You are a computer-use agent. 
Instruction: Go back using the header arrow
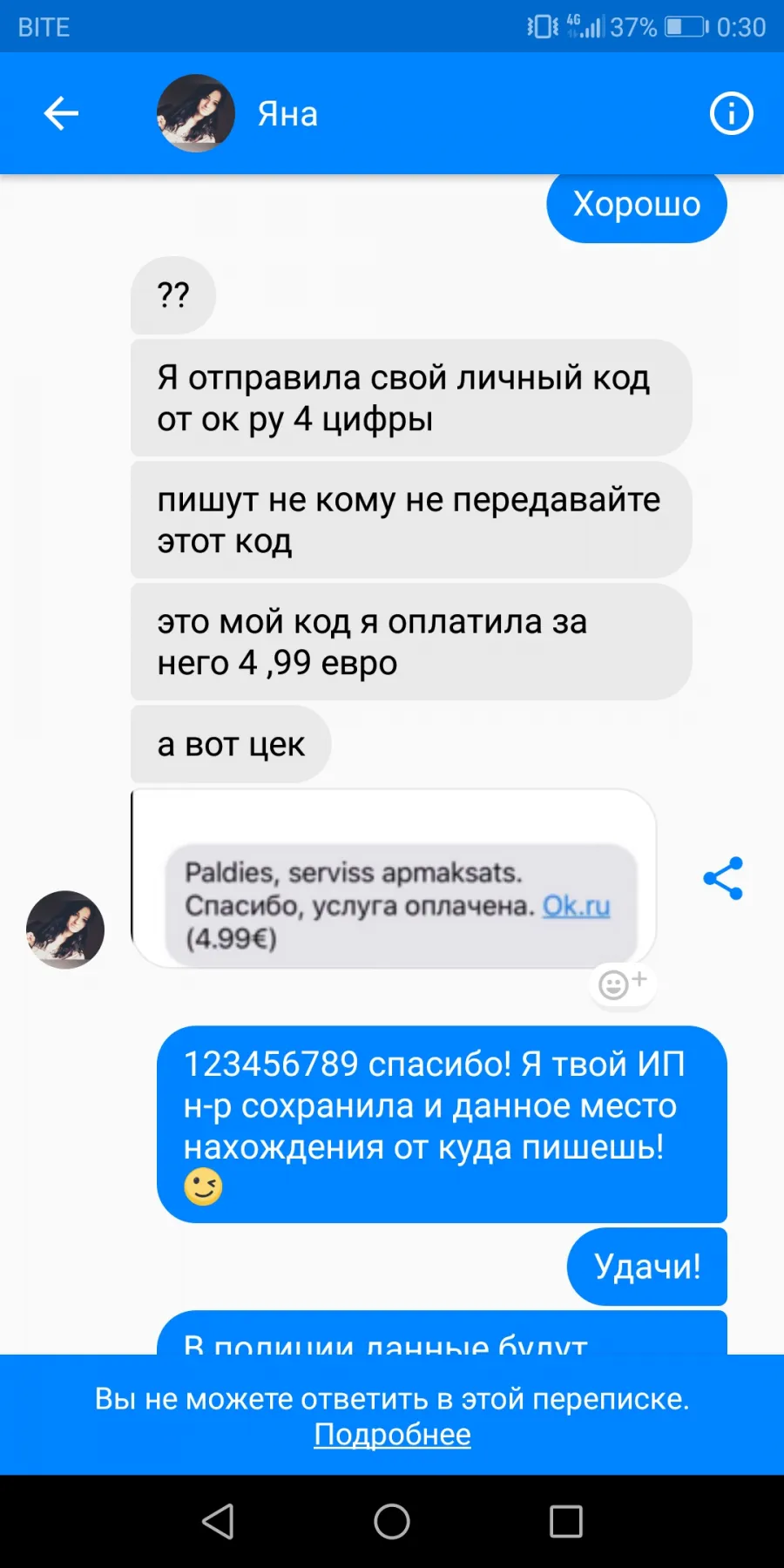[61, 113]
